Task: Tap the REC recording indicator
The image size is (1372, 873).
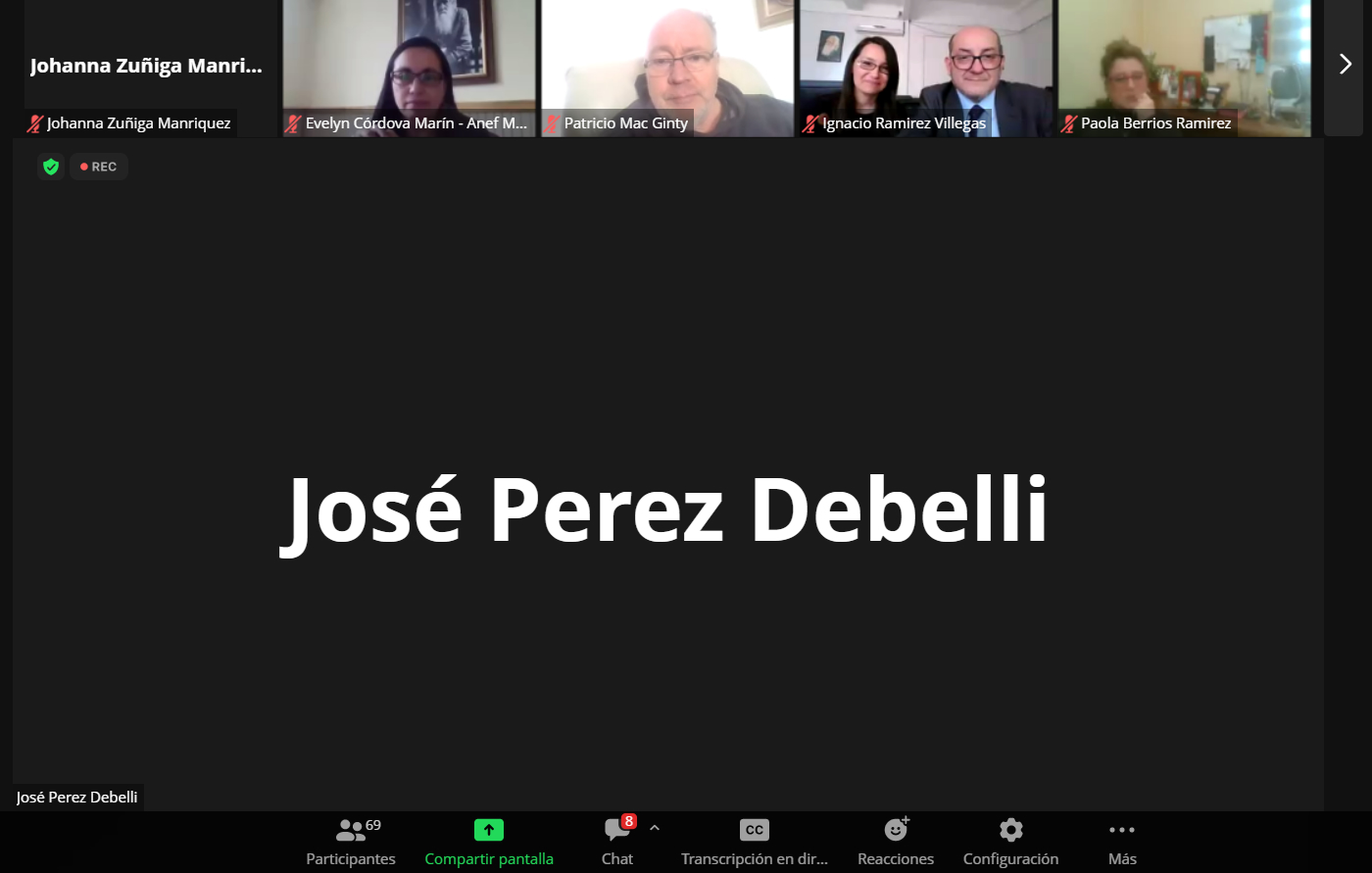Action: pyautogui.click(x=99, y=167)
